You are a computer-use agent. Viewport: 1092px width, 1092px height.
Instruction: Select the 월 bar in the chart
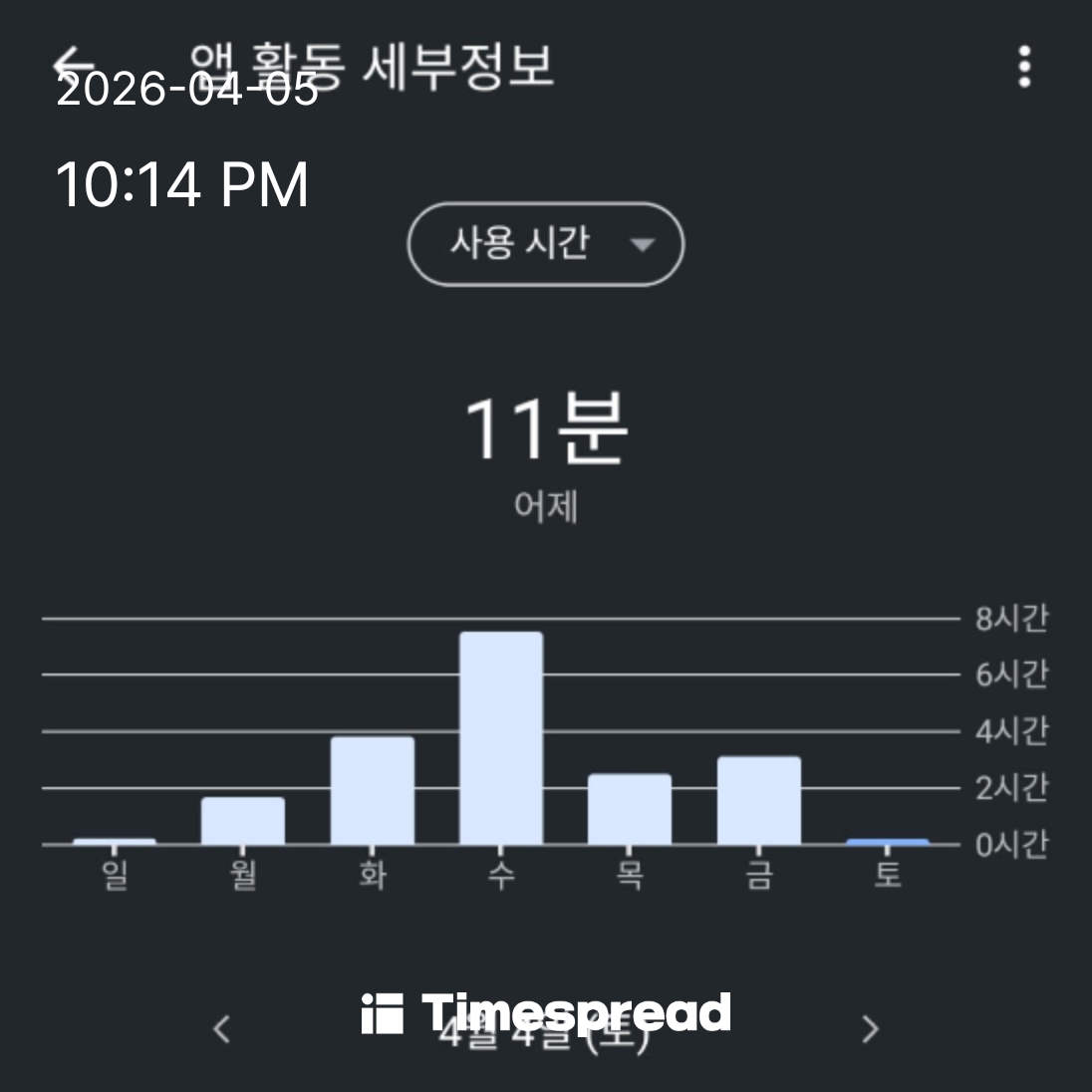pos(243,820)
